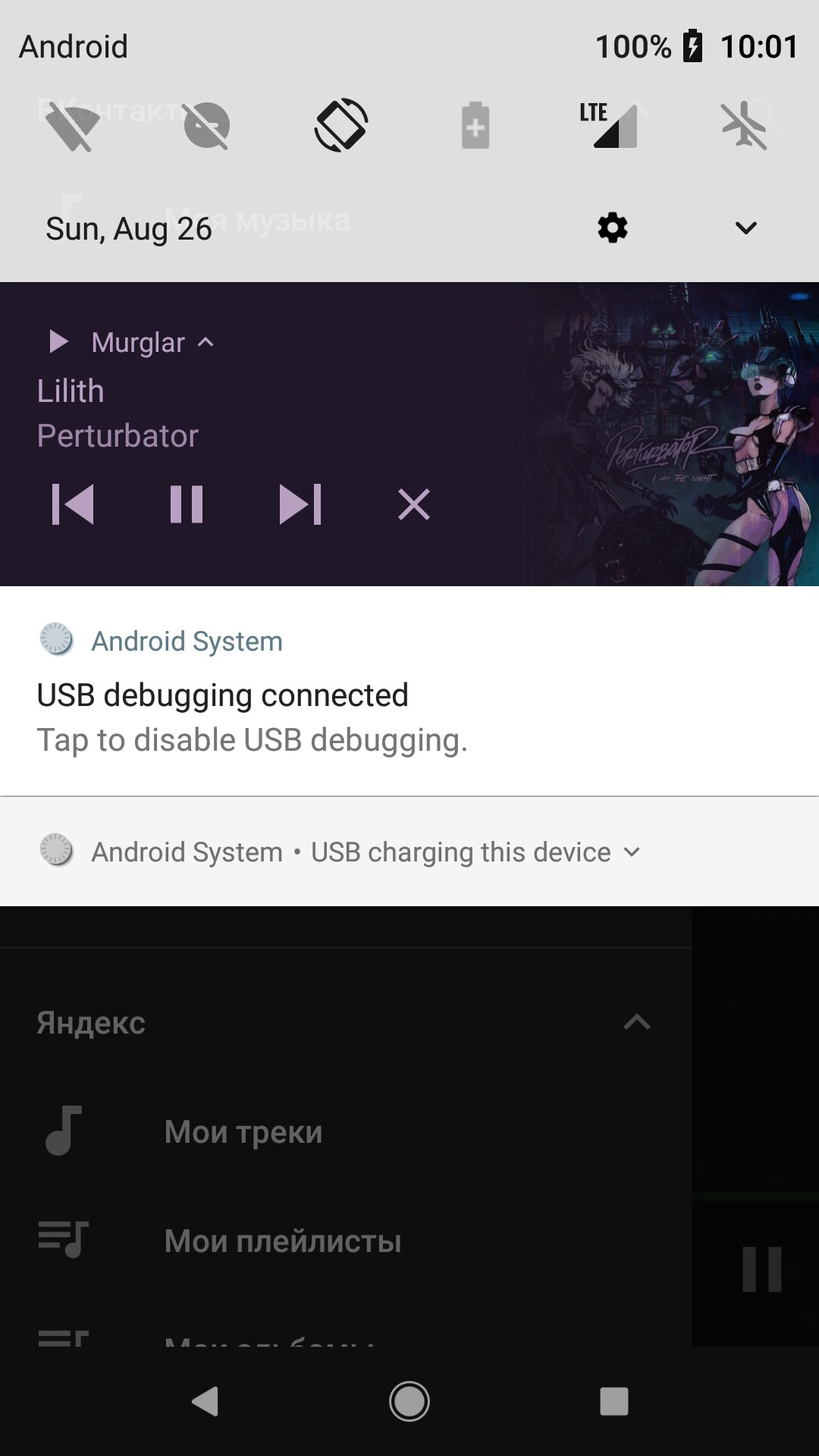
Task: Pause Lilith by Perturbator
Action: click(x=187, y=504)
